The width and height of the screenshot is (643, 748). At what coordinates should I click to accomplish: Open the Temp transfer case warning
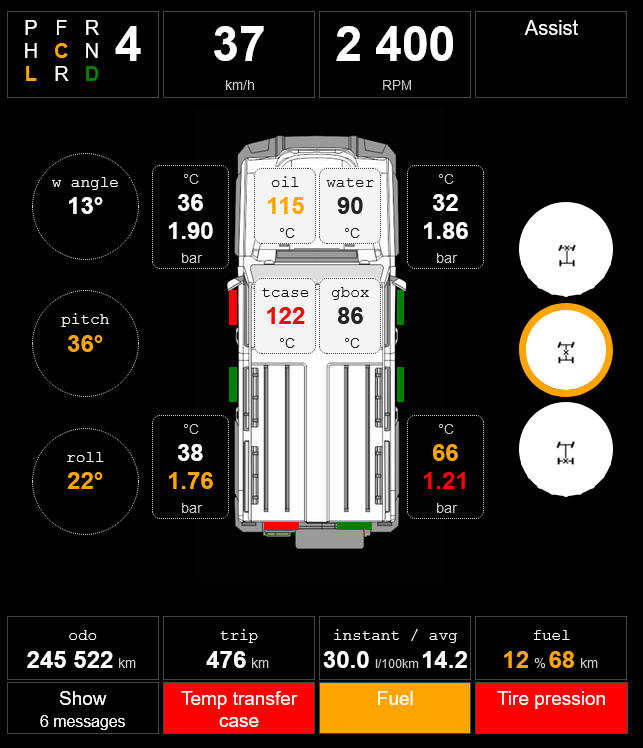(x=239, y=708)
